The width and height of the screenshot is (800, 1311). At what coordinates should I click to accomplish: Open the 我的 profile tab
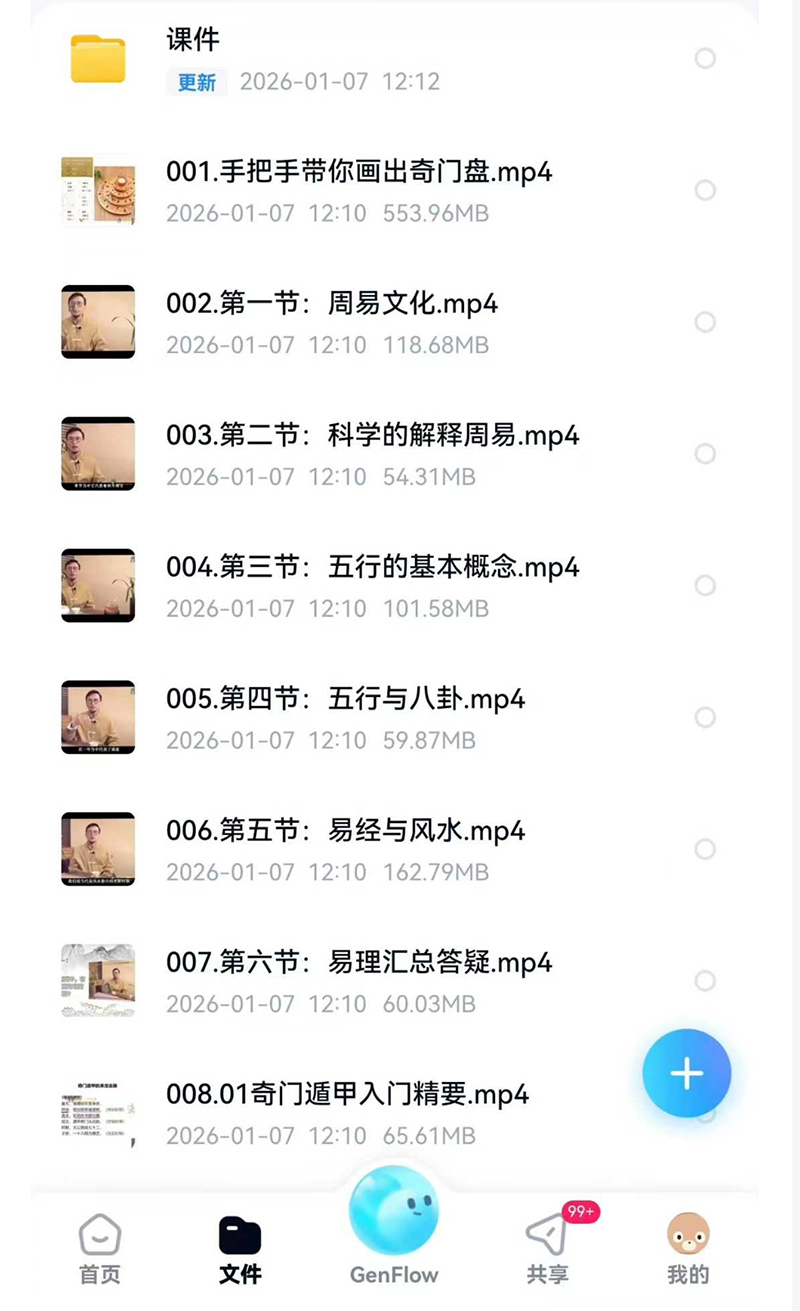pos(688,1248)
